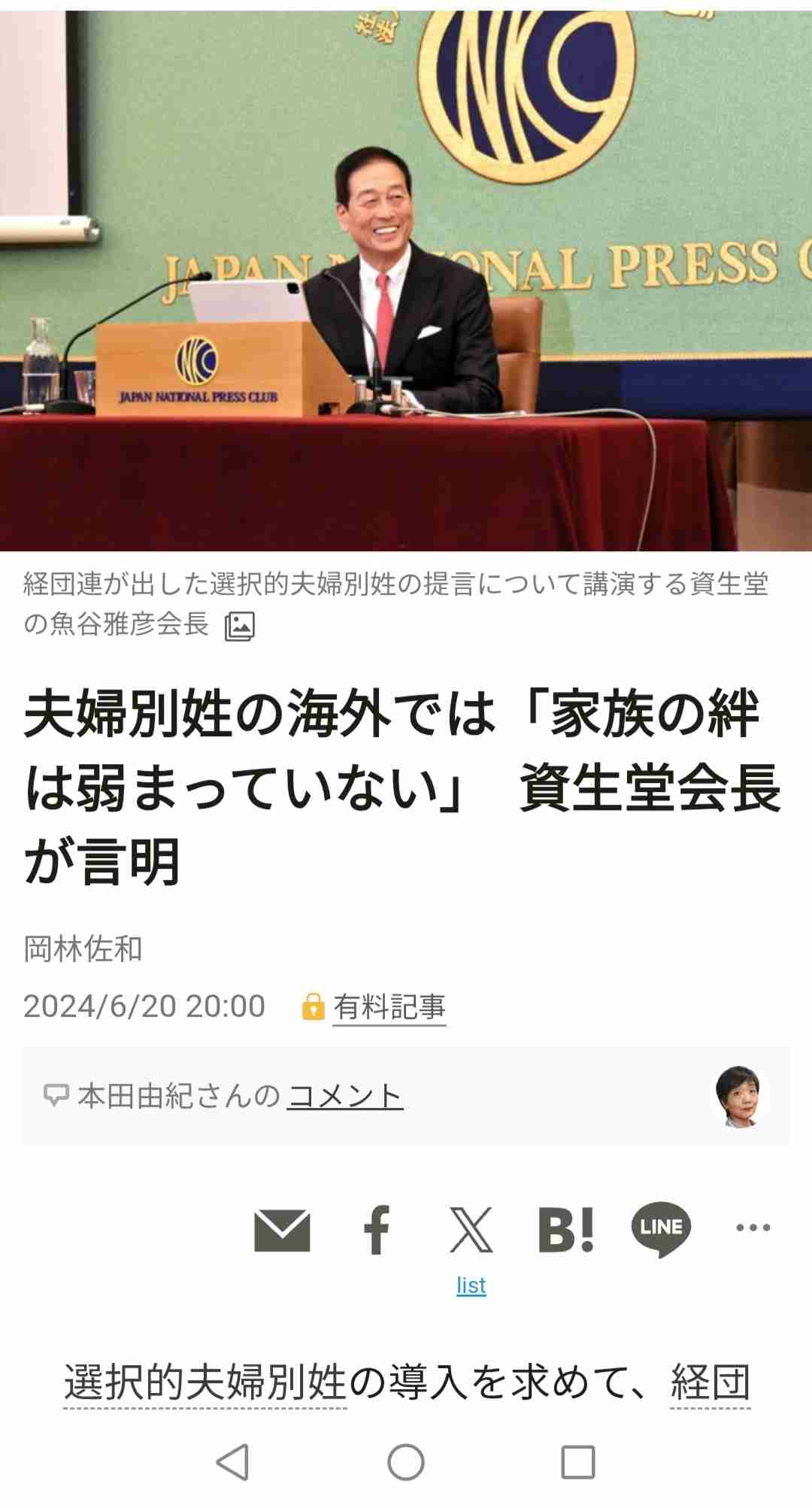Share the article by email
812x1508 pixels.
(x=282, y=1230)
